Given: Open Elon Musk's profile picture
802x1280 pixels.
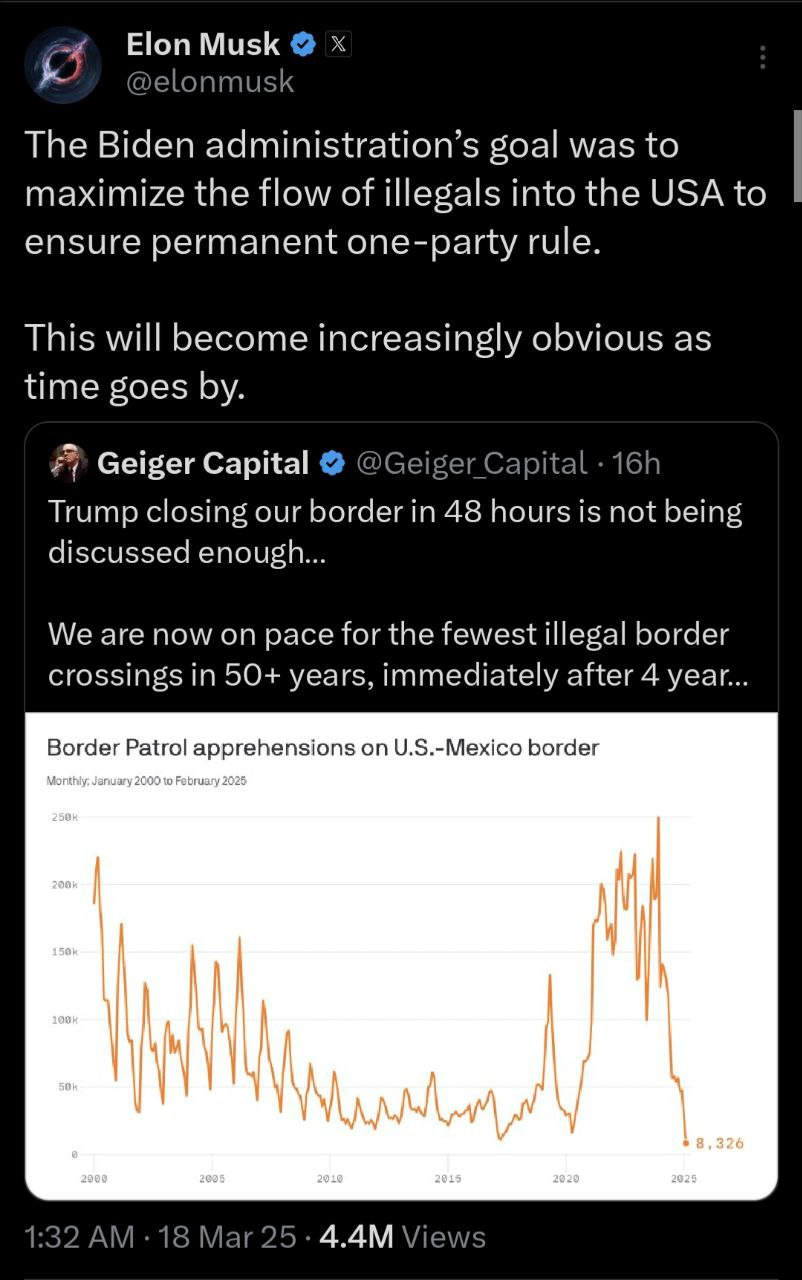Looking at the screenshot, I should (x=62, y=63).
